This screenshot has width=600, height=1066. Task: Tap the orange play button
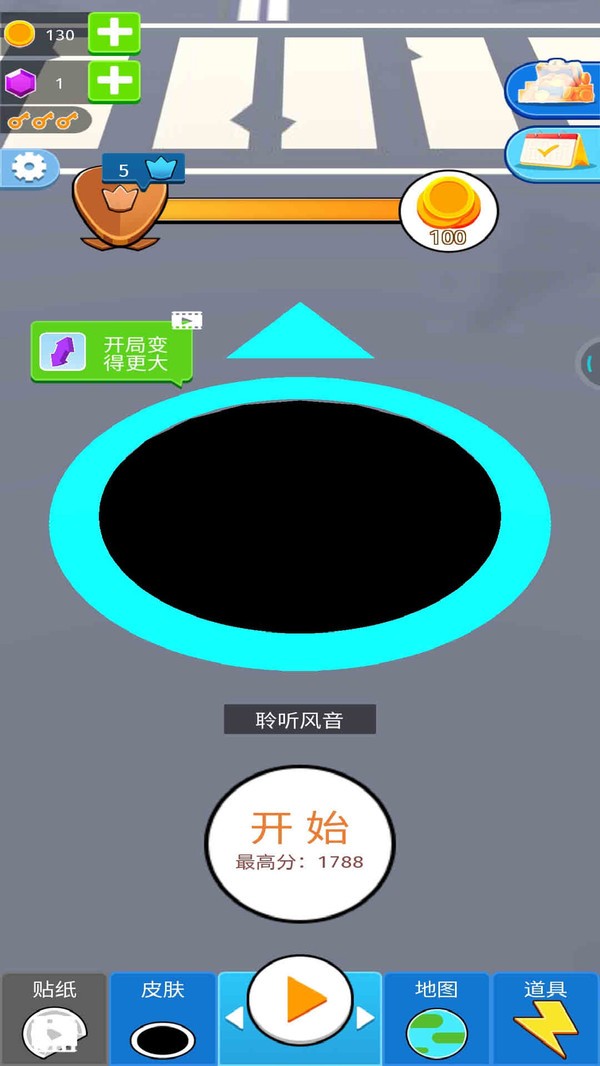coord(300,1000)
